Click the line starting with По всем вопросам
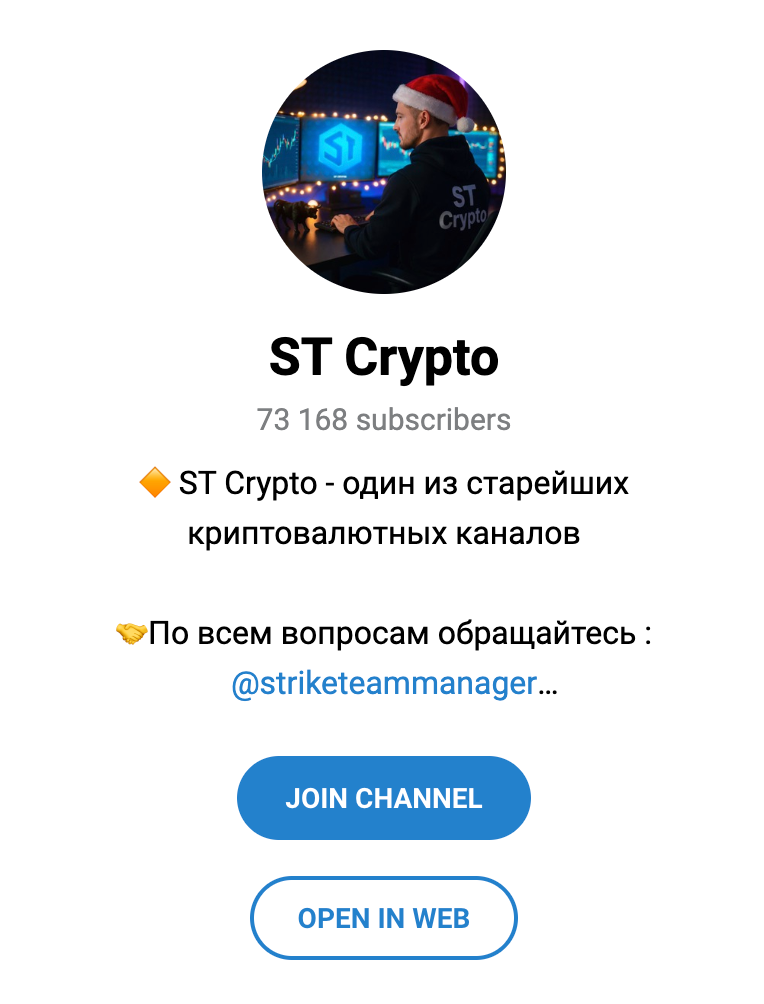 click(400, 632)
